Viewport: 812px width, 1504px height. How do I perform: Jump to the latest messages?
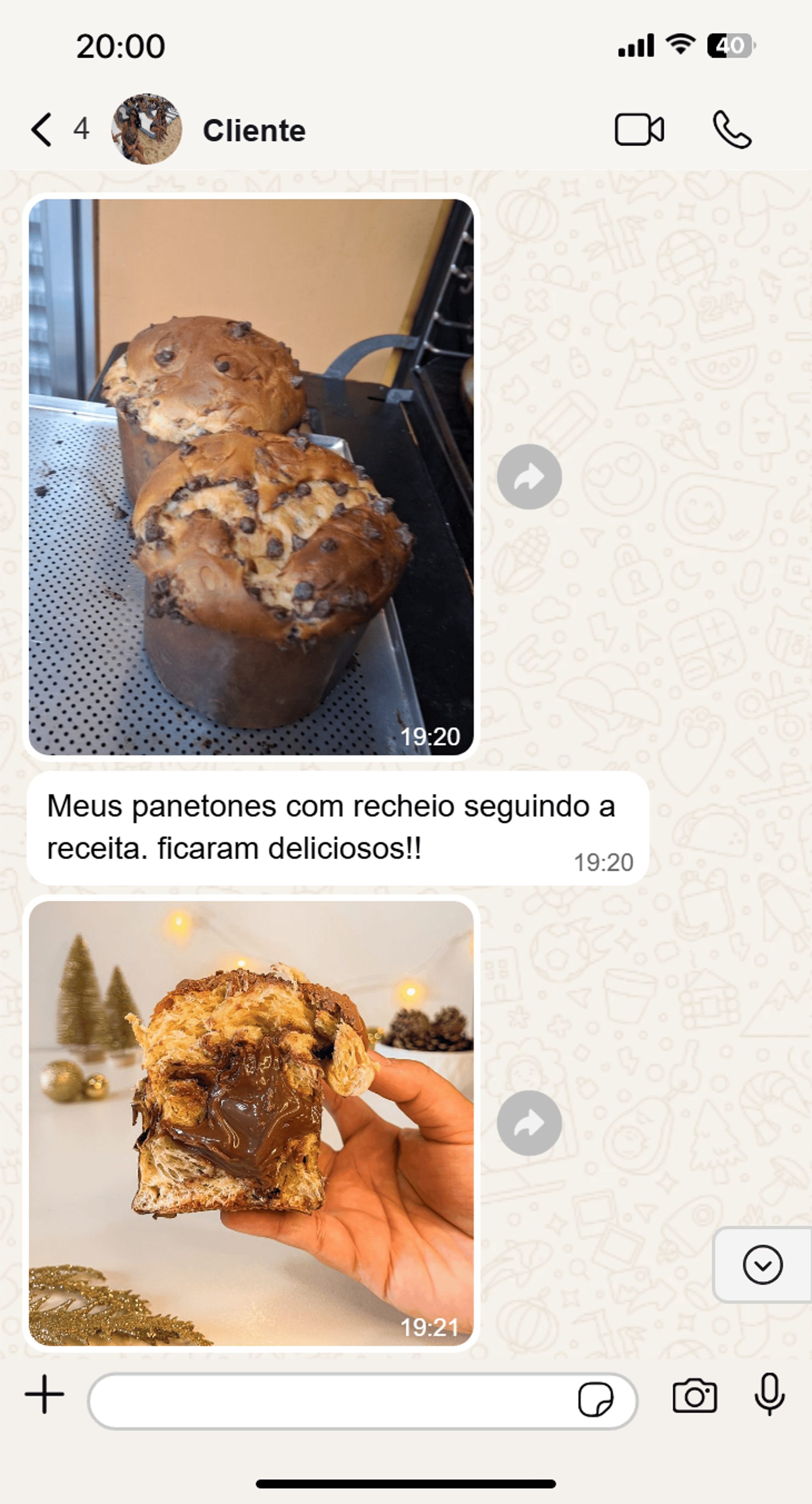(763, 1264)
